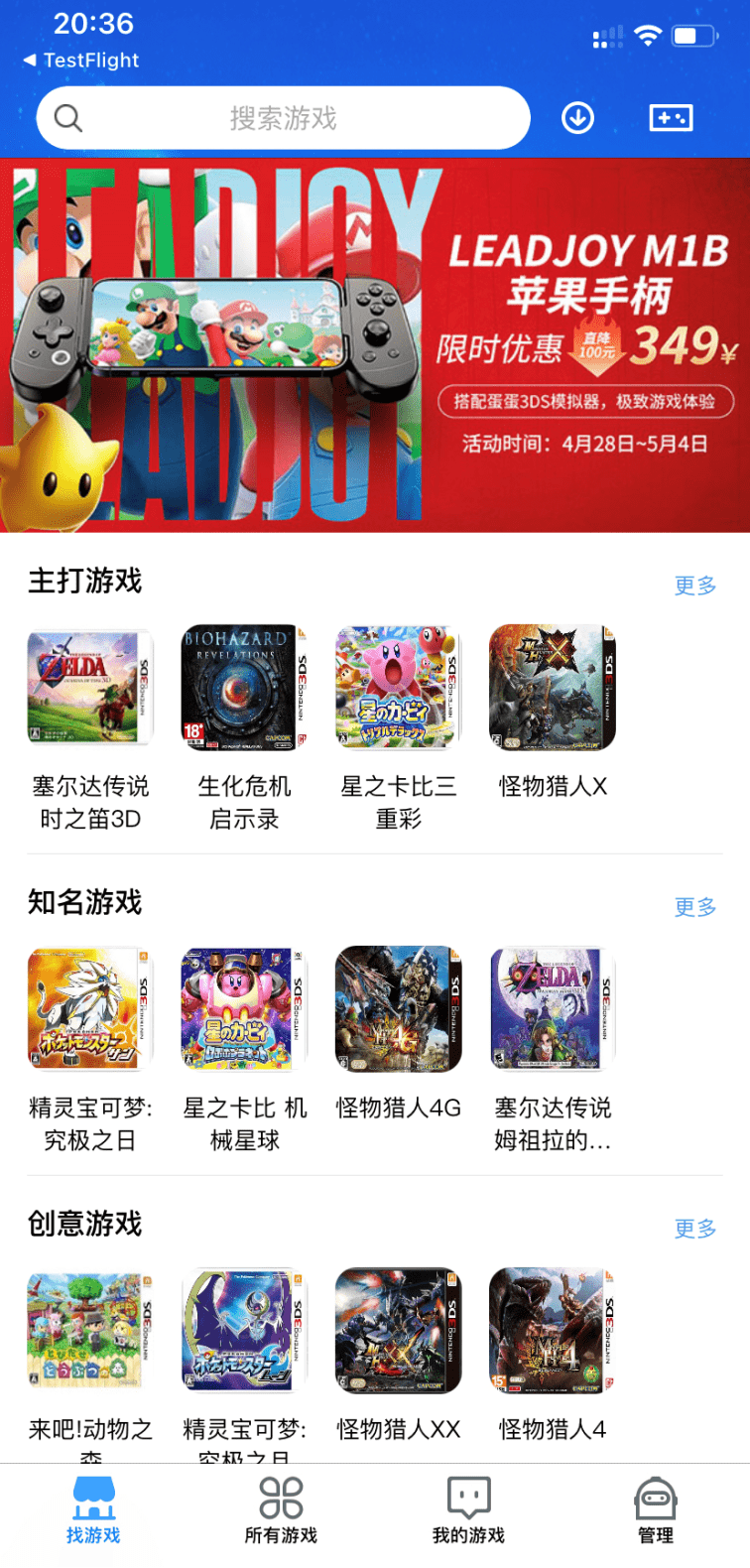The width and height of the screenshot is (750, 1568).
Task: Tap 更多 next to 主打游戏
Action: [x=695, y=586]
